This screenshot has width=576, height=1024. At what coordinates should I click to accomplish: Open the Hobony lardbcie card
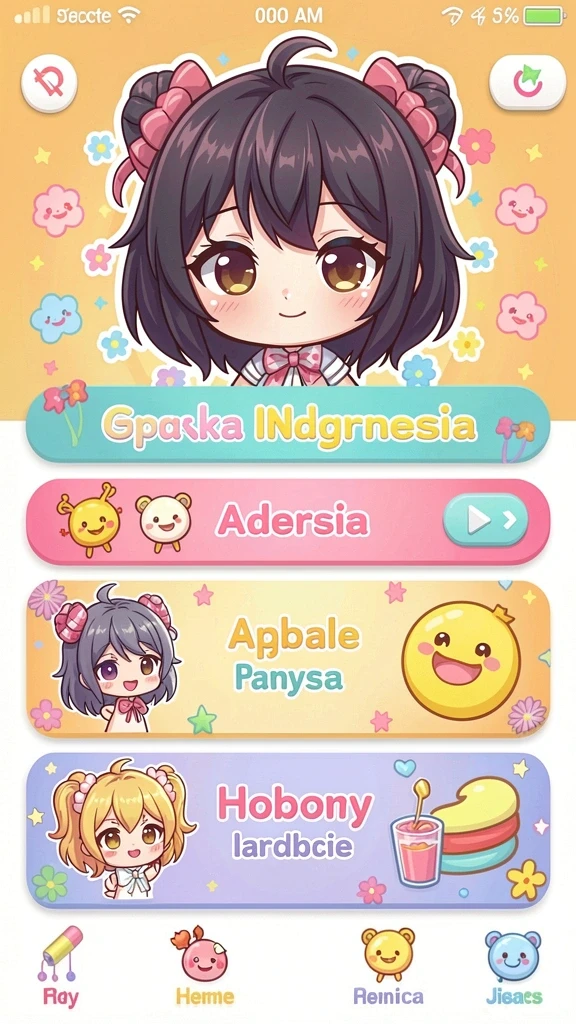(x=288, y=830)
